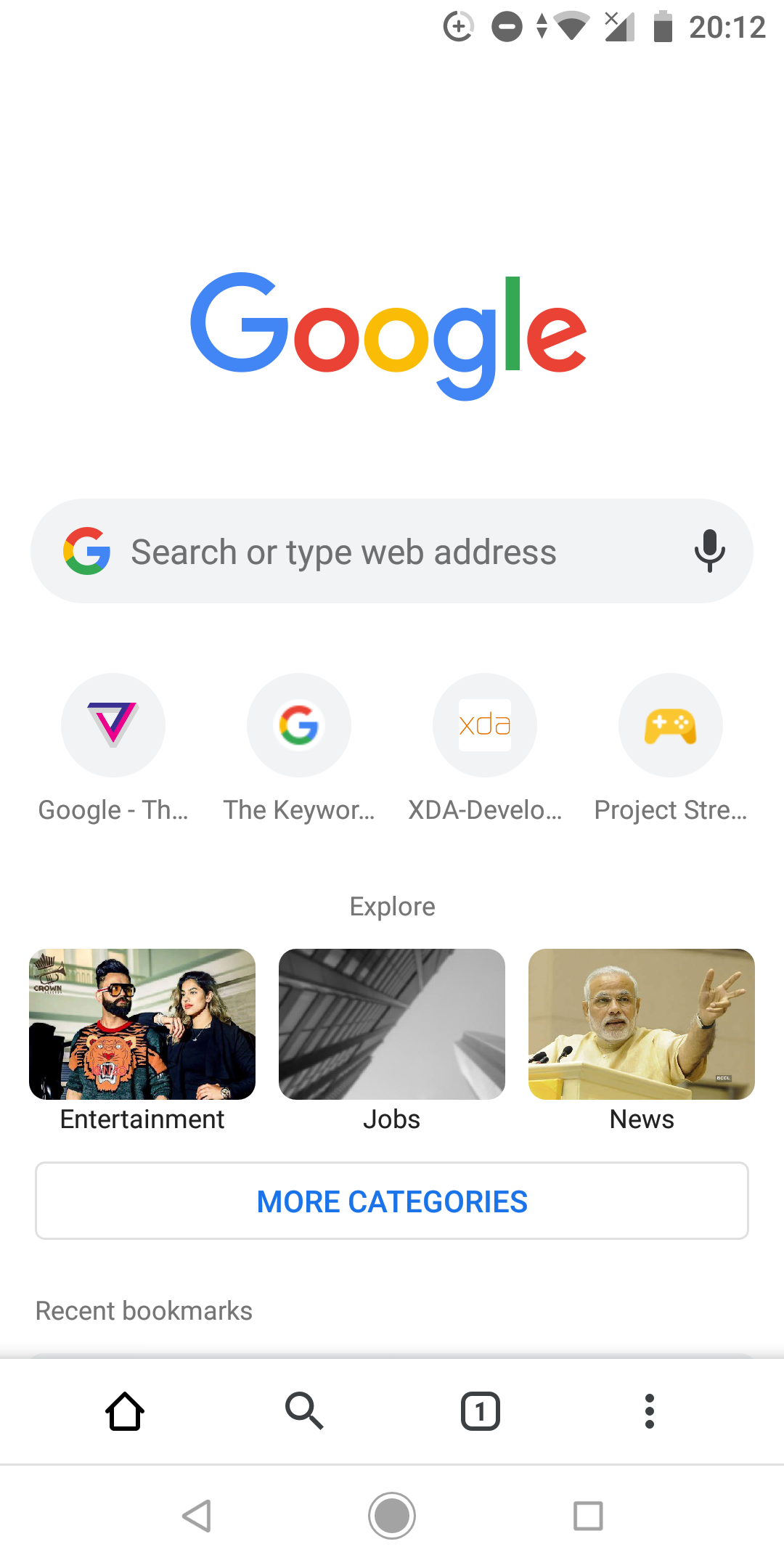Viewport: 784px width, 1568px height.
Task: Open the Google - The Verge shortcut
Action: coord(113,724)
